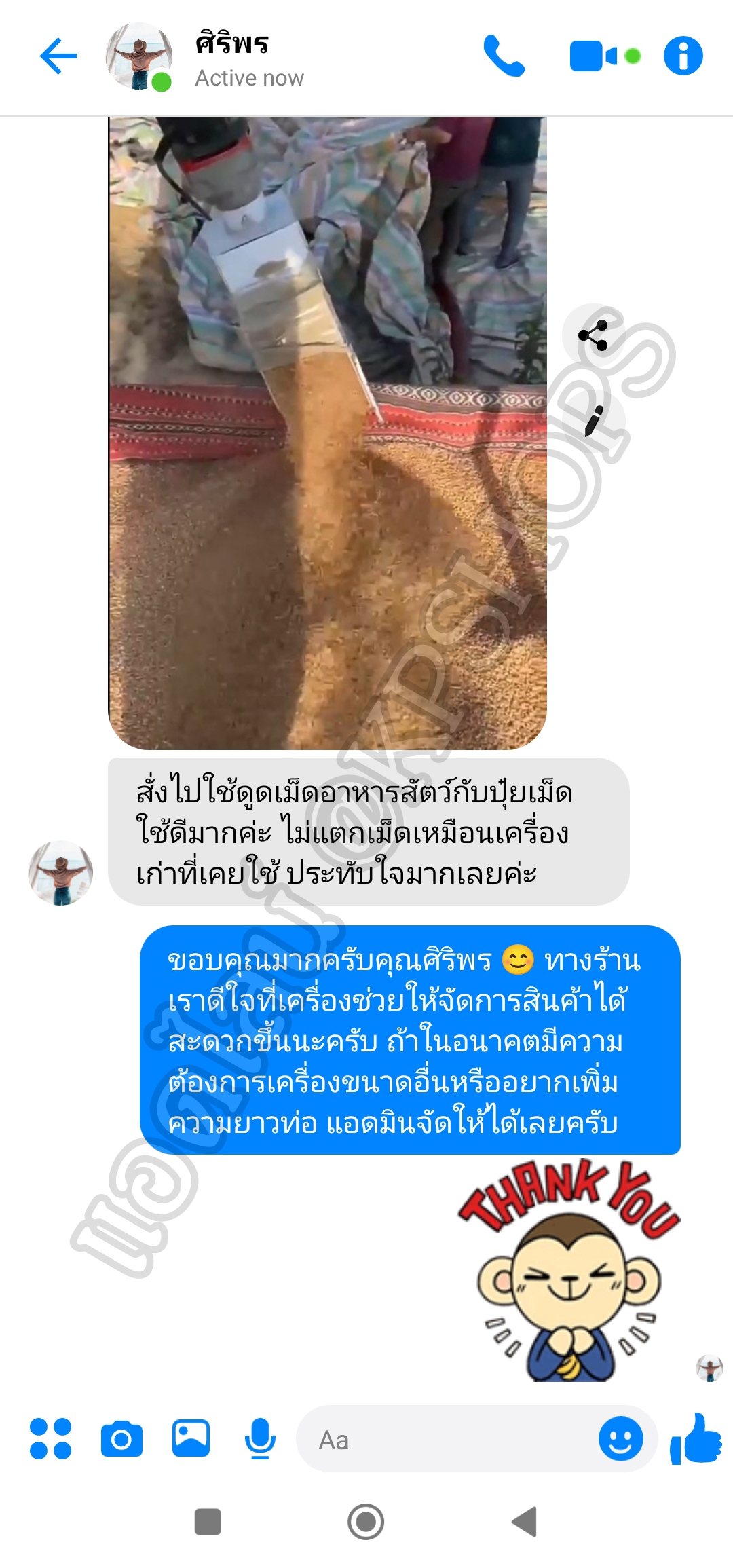Open the emoji picker in the message box
The image size is (733, 1568).
click(x=620, y=1438)
